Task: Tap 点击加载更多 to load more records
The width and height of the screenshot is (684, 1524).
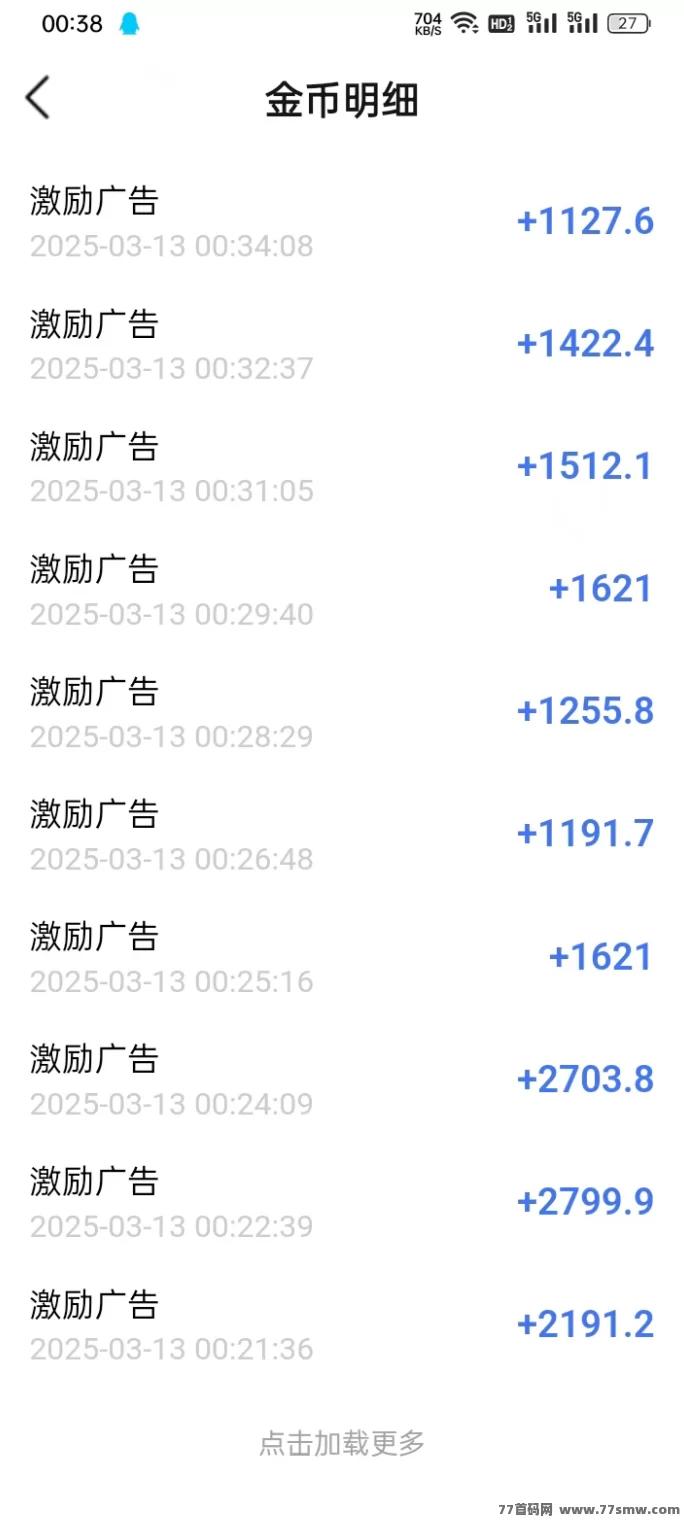Action: pos(342,1443)
